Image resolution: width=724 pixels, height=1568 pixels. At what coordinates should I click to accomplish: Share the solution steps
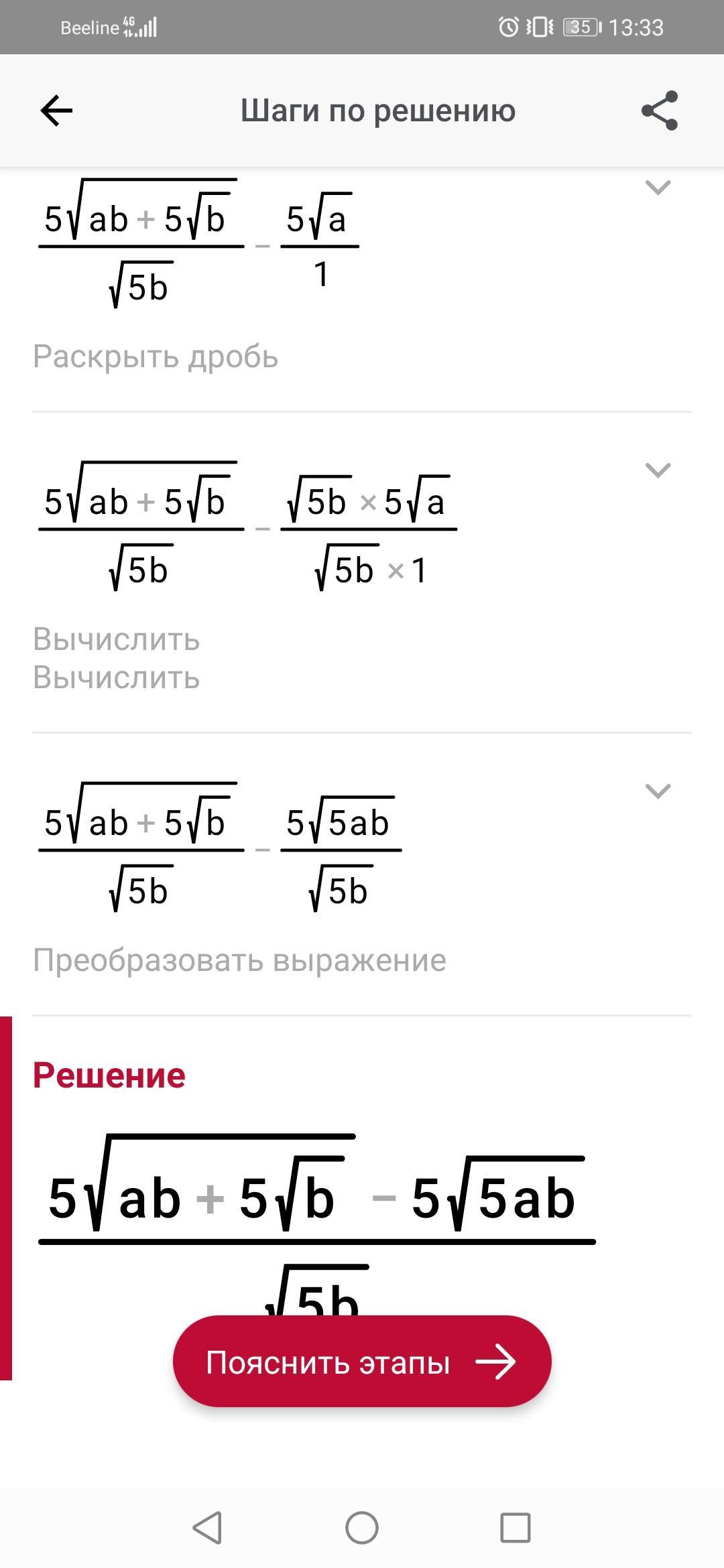[x=660, y=111]
